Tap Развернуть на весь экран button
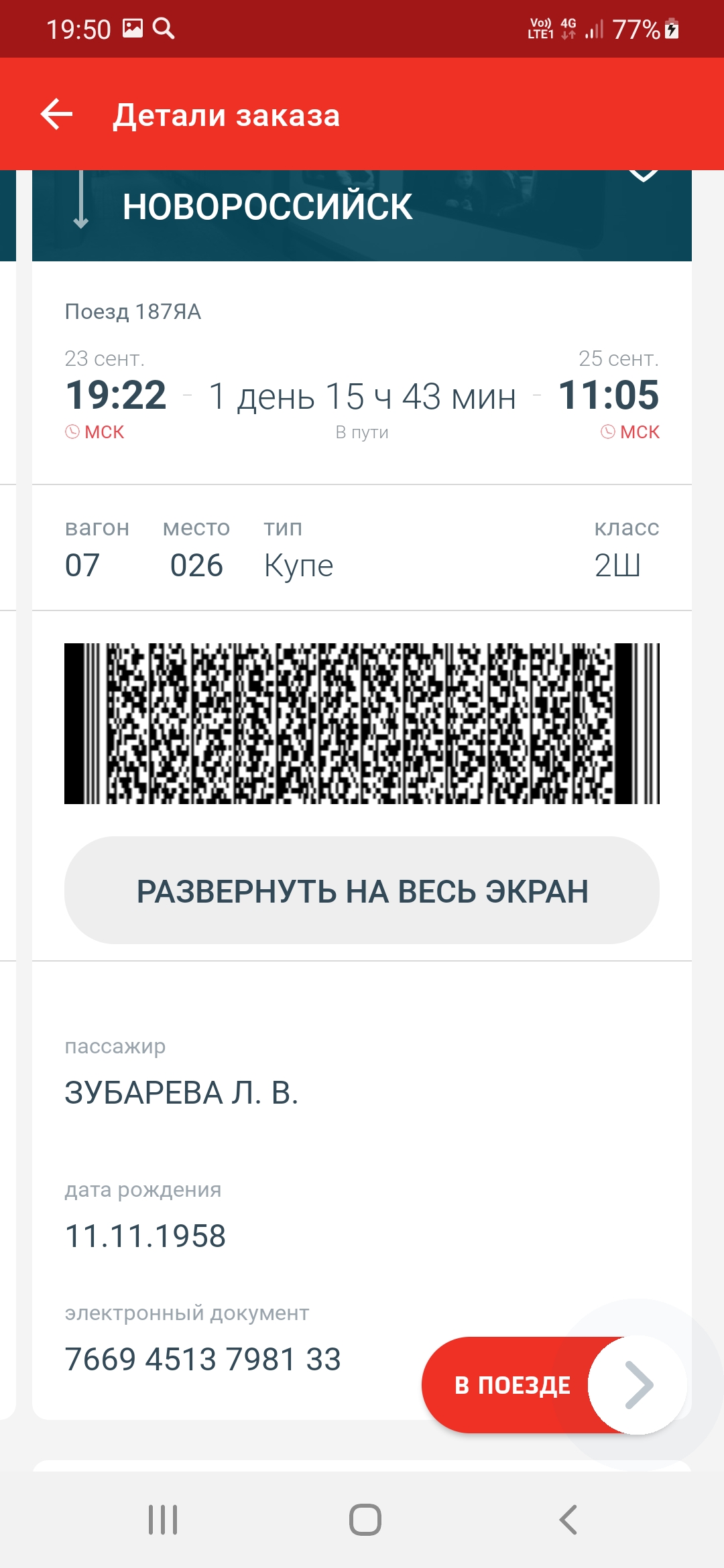This screenshot has width=724, height=1568. coord(362,891)
